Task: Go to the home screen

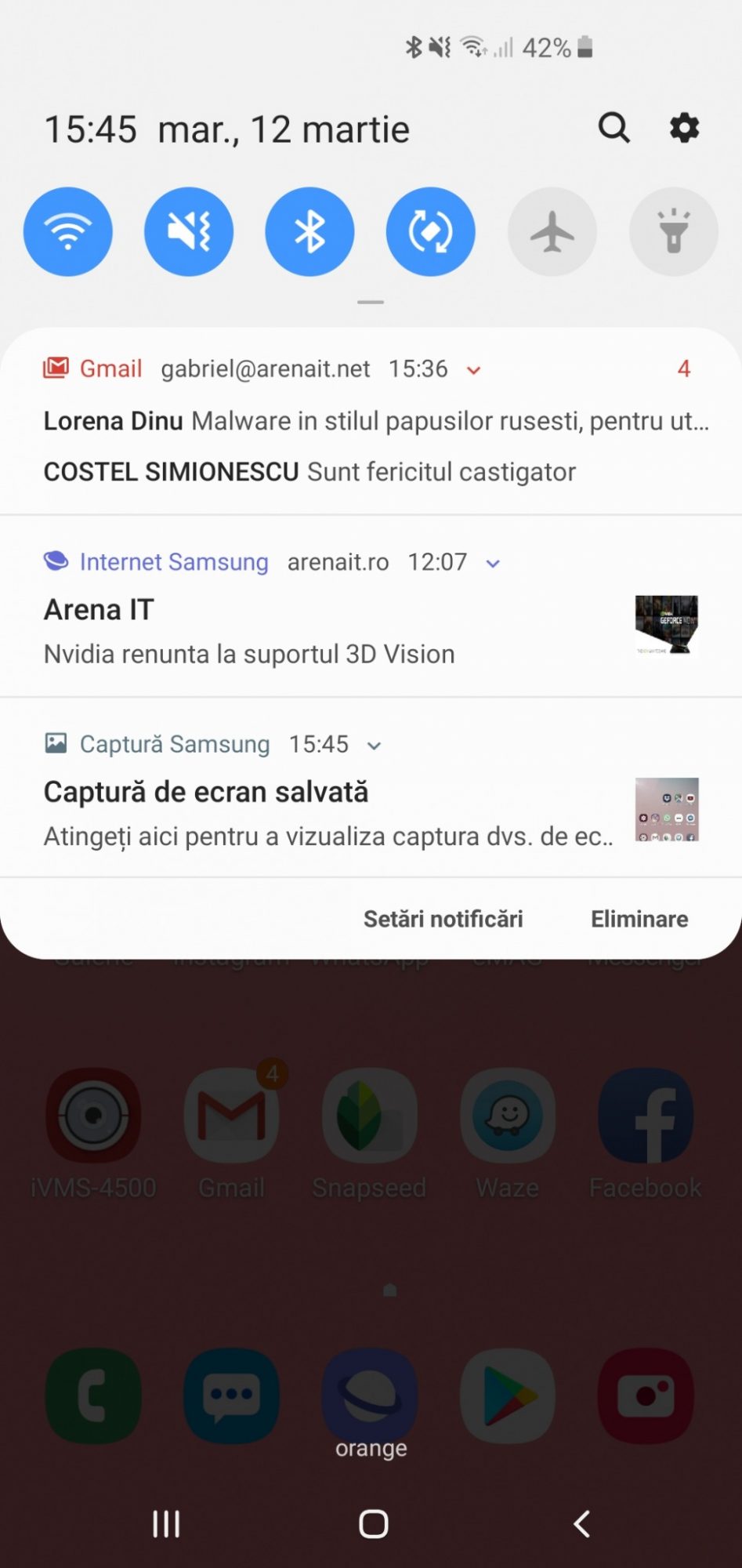Action: click(x=373, y=1524)
